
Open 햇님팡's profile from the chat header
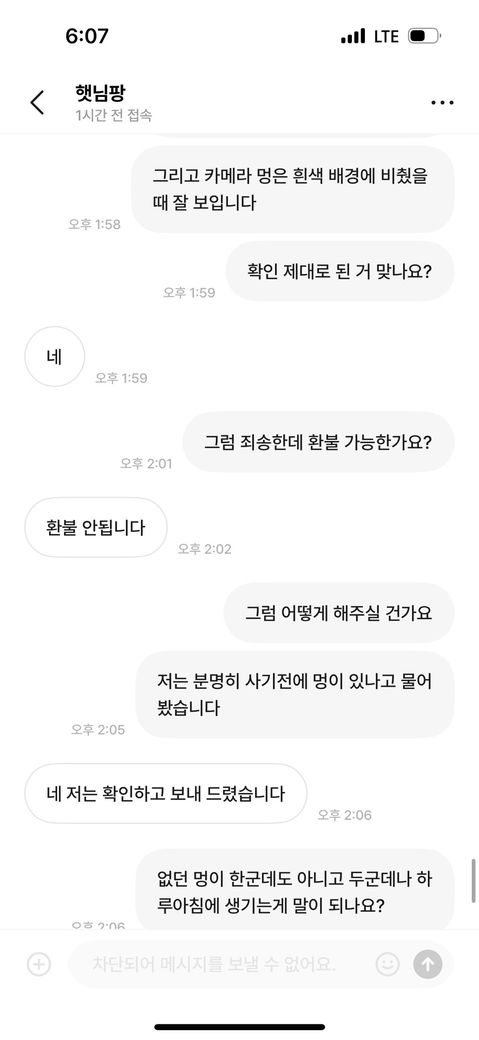point(101,93)
